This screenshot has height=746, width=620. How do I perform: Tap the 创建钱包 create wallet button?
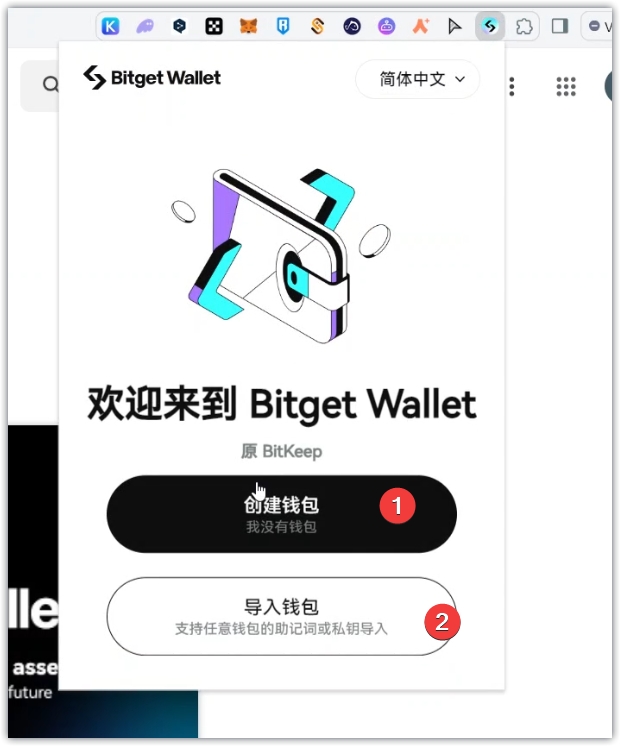[281, 514]
